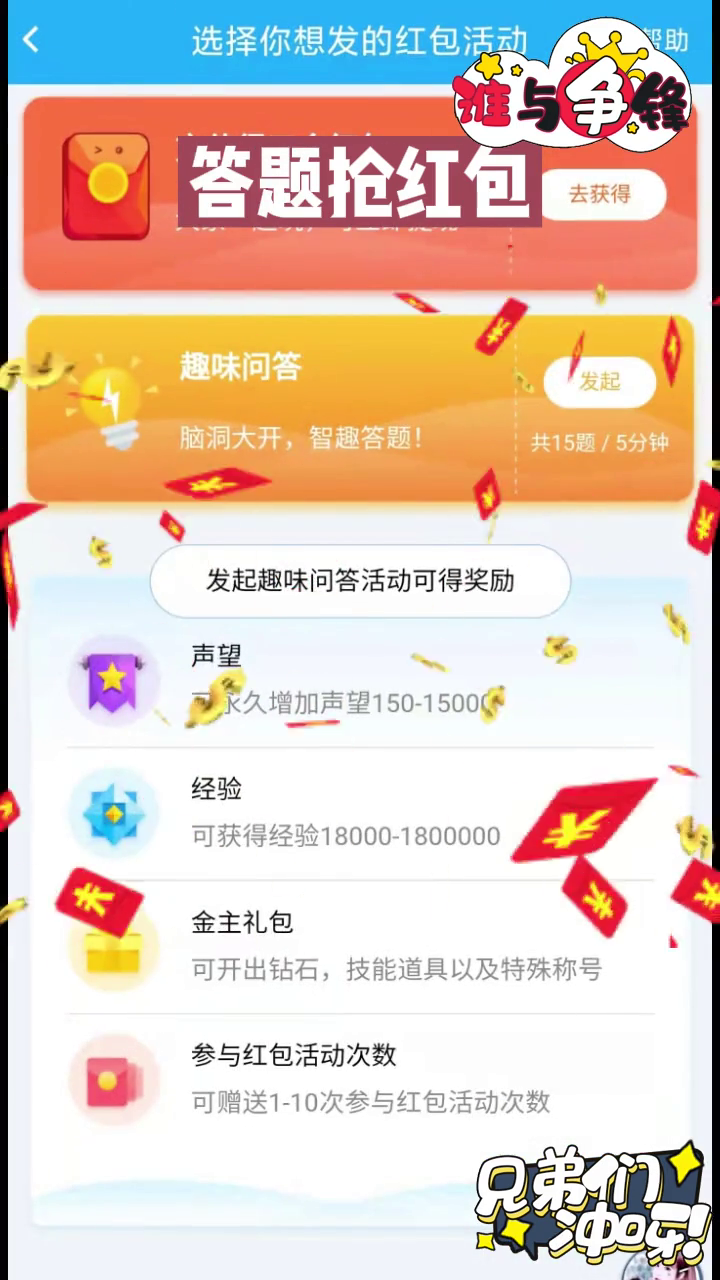Open the 趣味问答 card
Screen dimensions: 720x1280
pyautogui.click(x=300, y=405)
